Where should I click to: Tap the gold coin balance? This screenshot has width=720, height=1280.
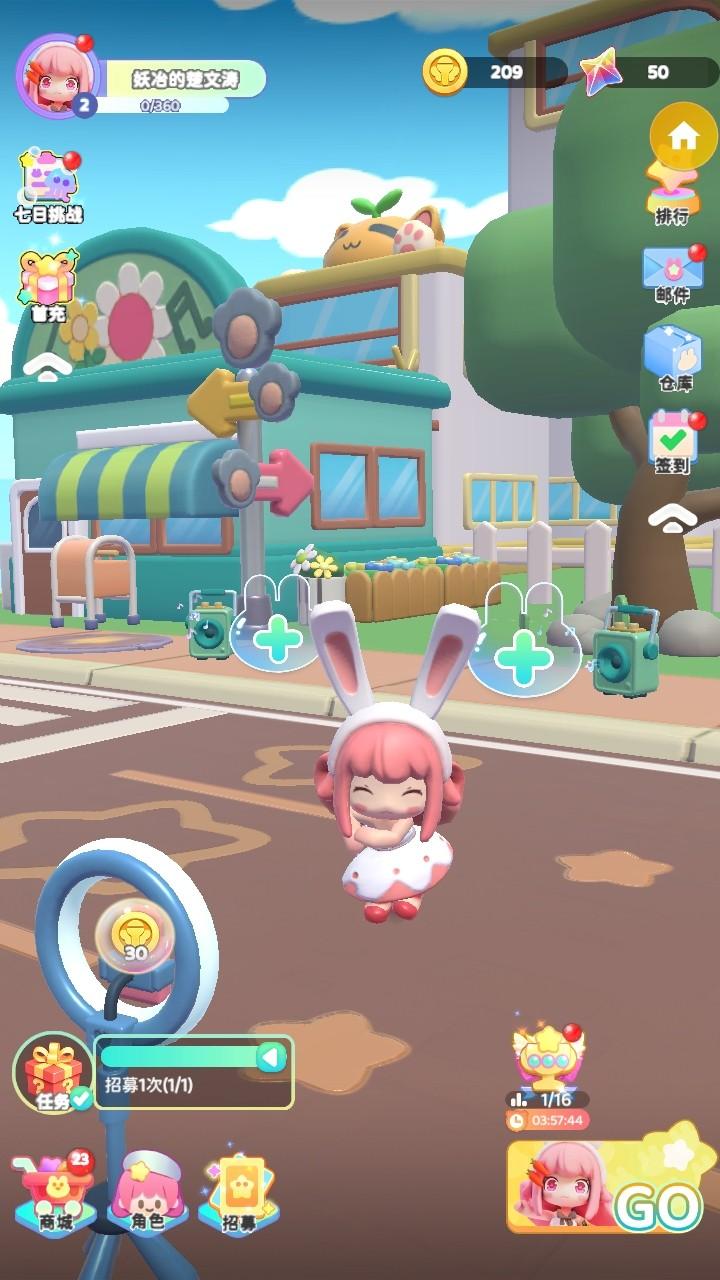tap(488, 73)
